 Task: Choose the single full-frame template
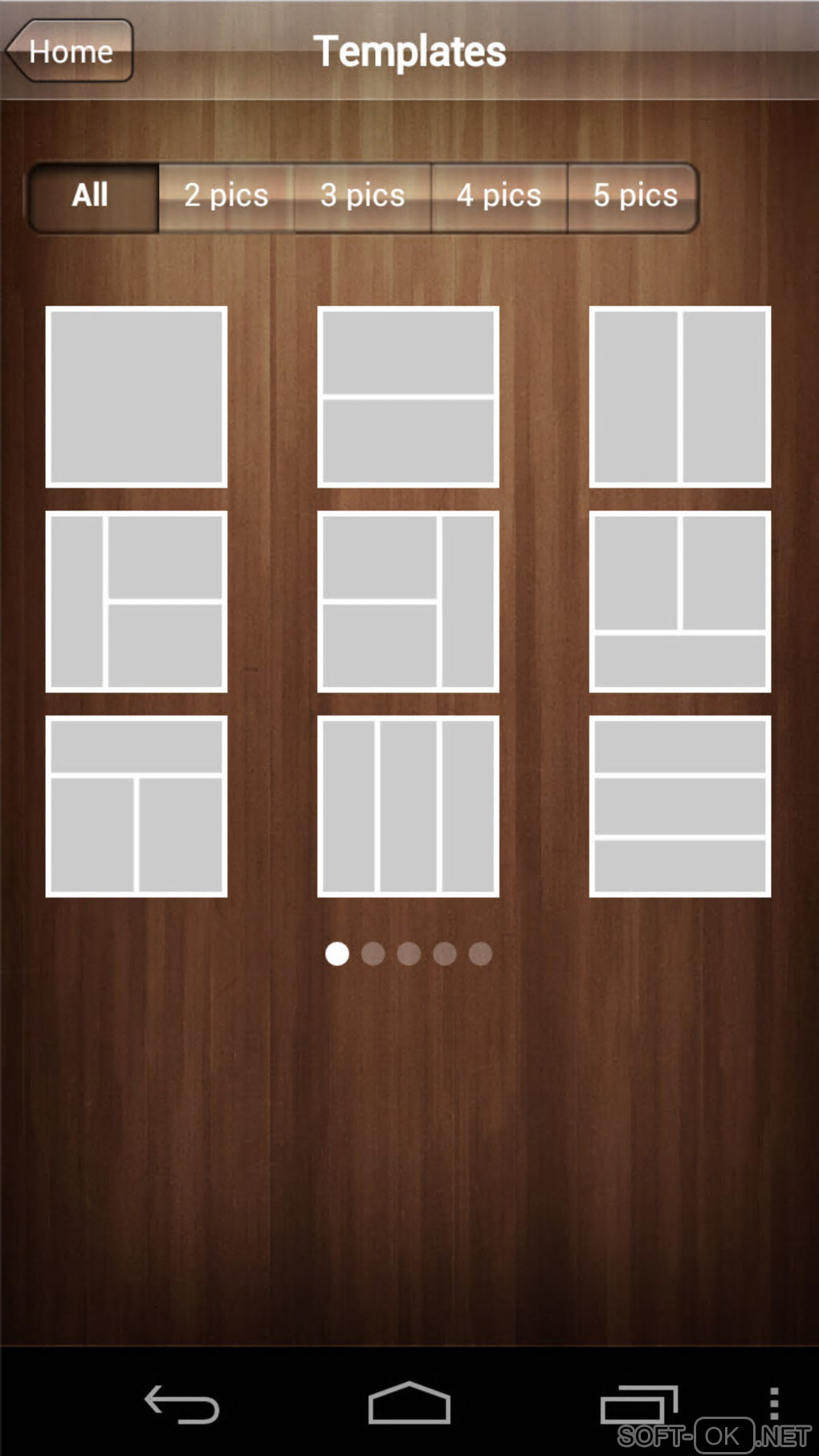pos(136,397)
